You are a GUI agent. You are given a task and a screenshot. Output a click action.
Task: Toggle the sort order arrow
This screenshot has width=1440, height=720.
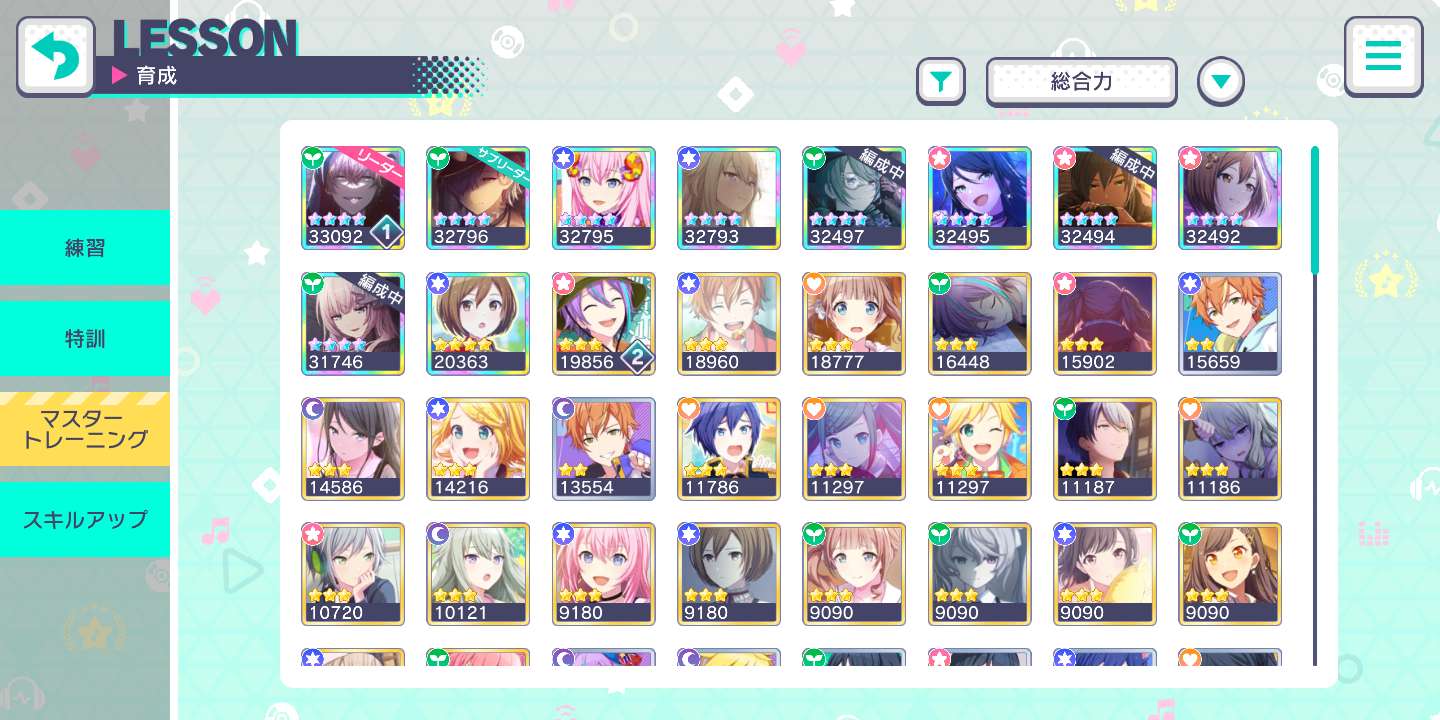click(x=1220, y=82)
